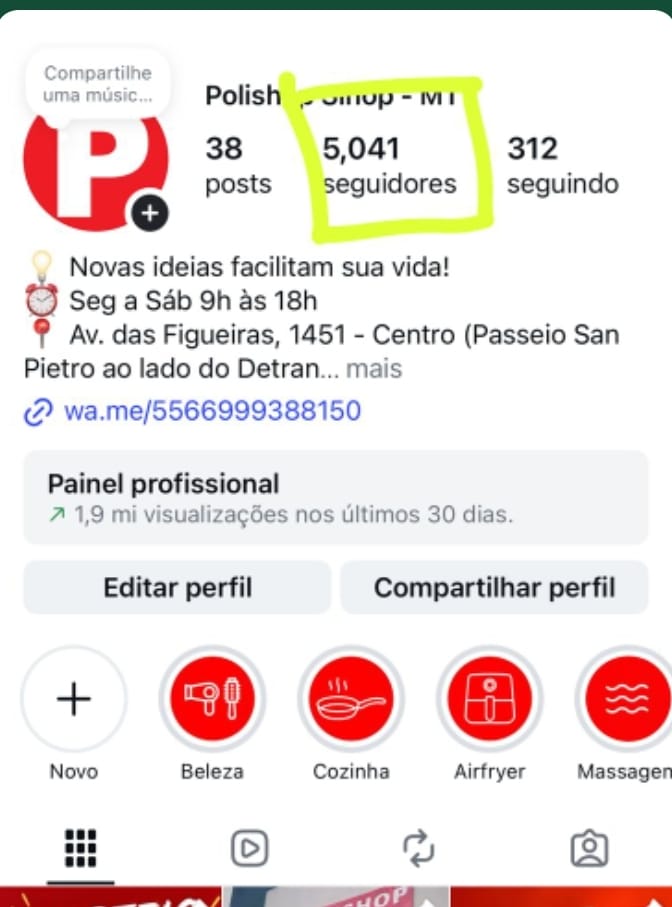Open the Beleza highlight
The height and width of the screenshot is (907, 672).
212,699
